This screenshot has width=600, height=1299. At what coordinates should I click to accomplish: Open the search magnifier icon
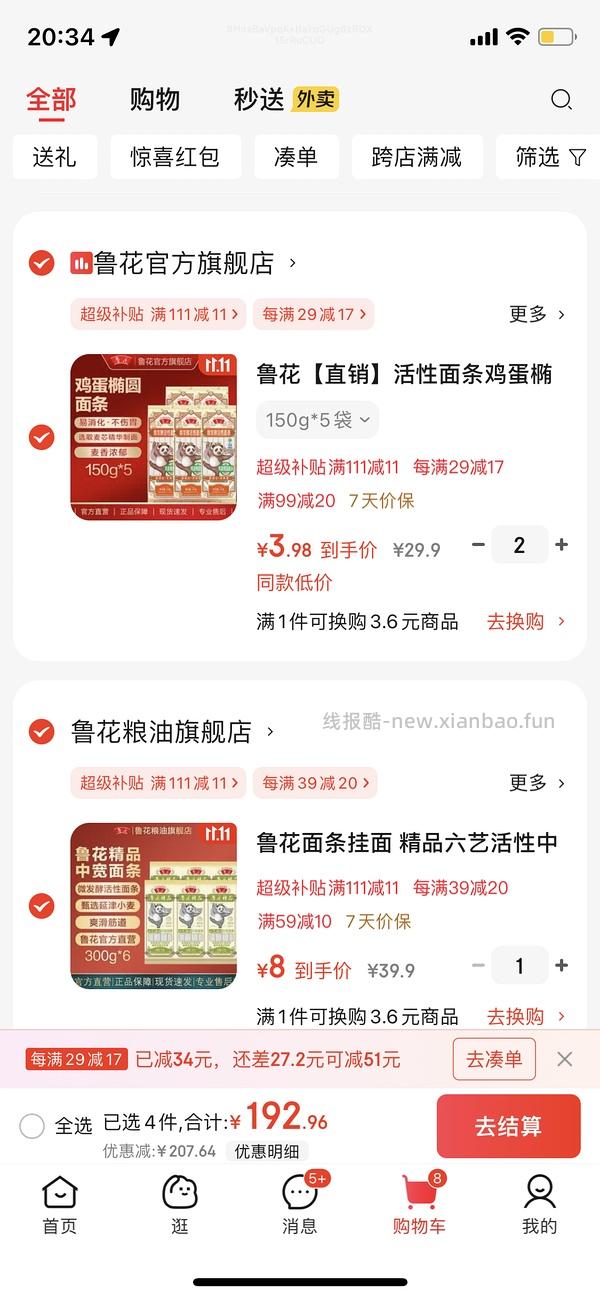point(561,99)
